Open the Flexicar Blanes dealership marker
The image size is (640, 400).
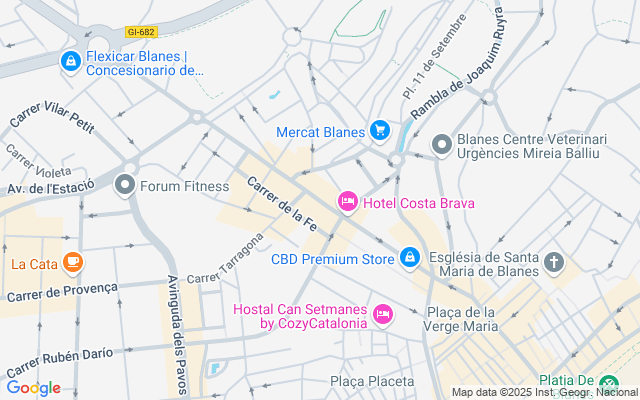pos(70,62)
